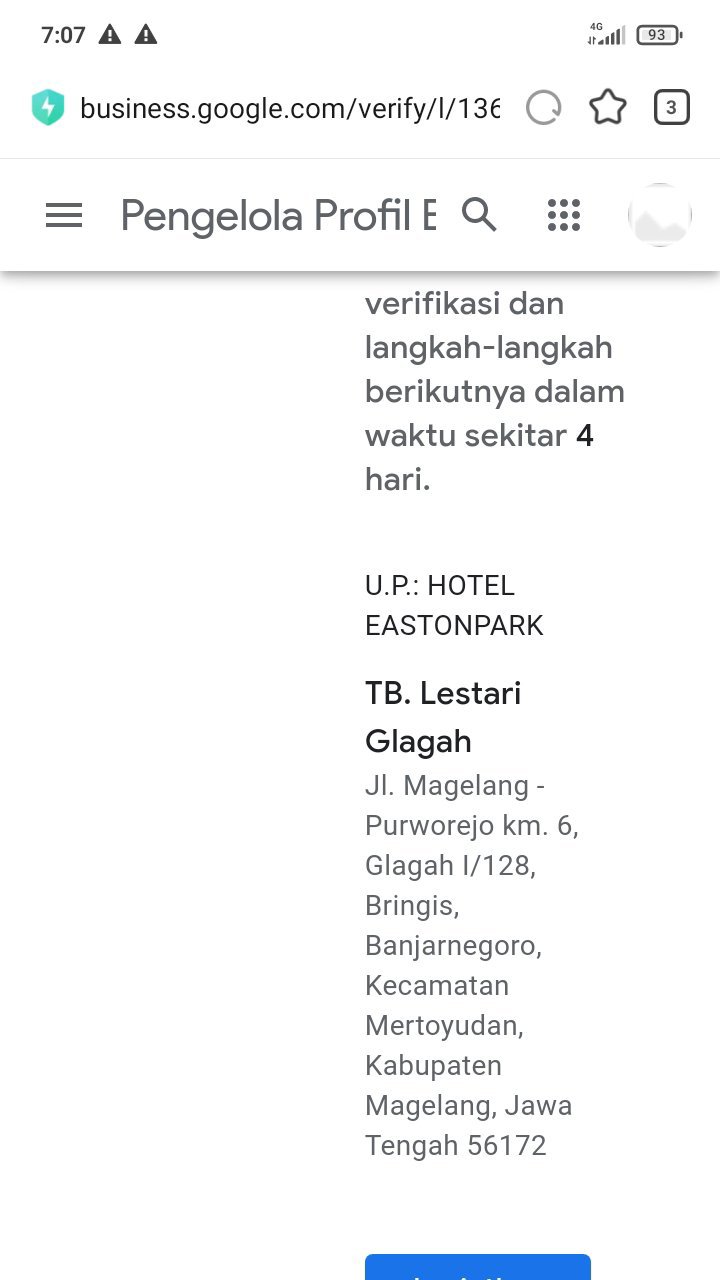Image resolution: width=720 pixels, height=1280 pixels.
Task: Open the hamburger navigation menu
Action: point(64,215)
